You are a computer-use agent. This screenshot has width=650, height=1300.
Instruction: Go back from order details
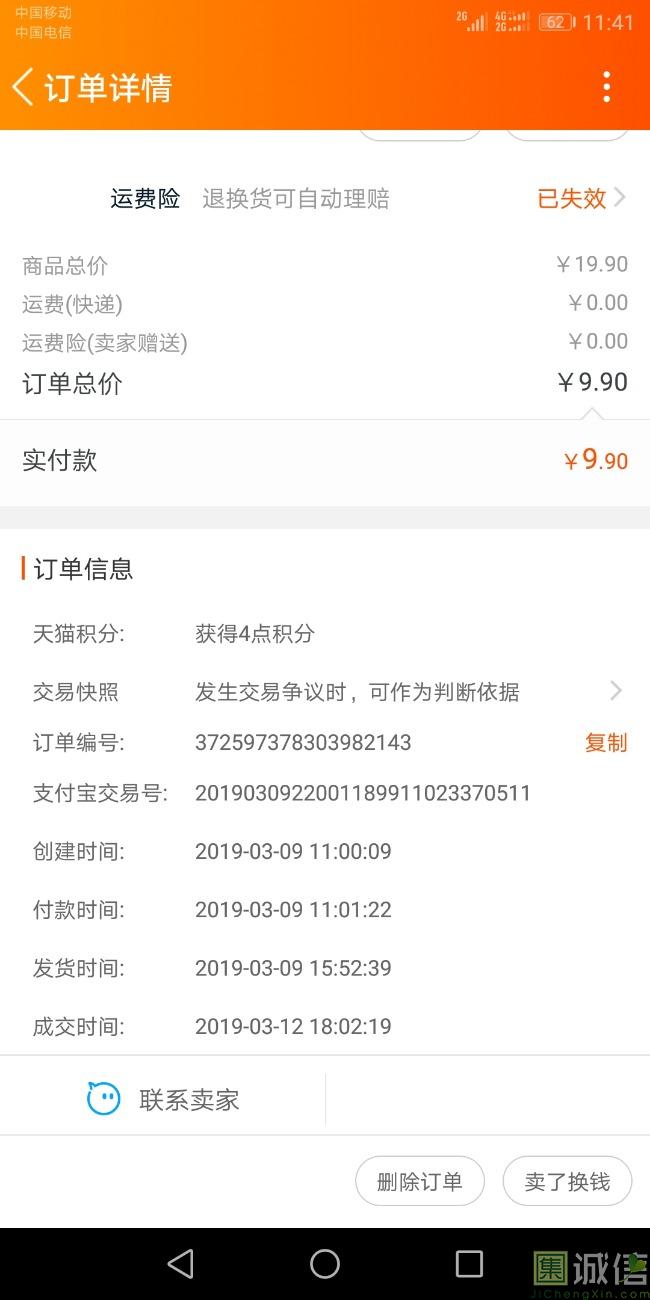24,87
